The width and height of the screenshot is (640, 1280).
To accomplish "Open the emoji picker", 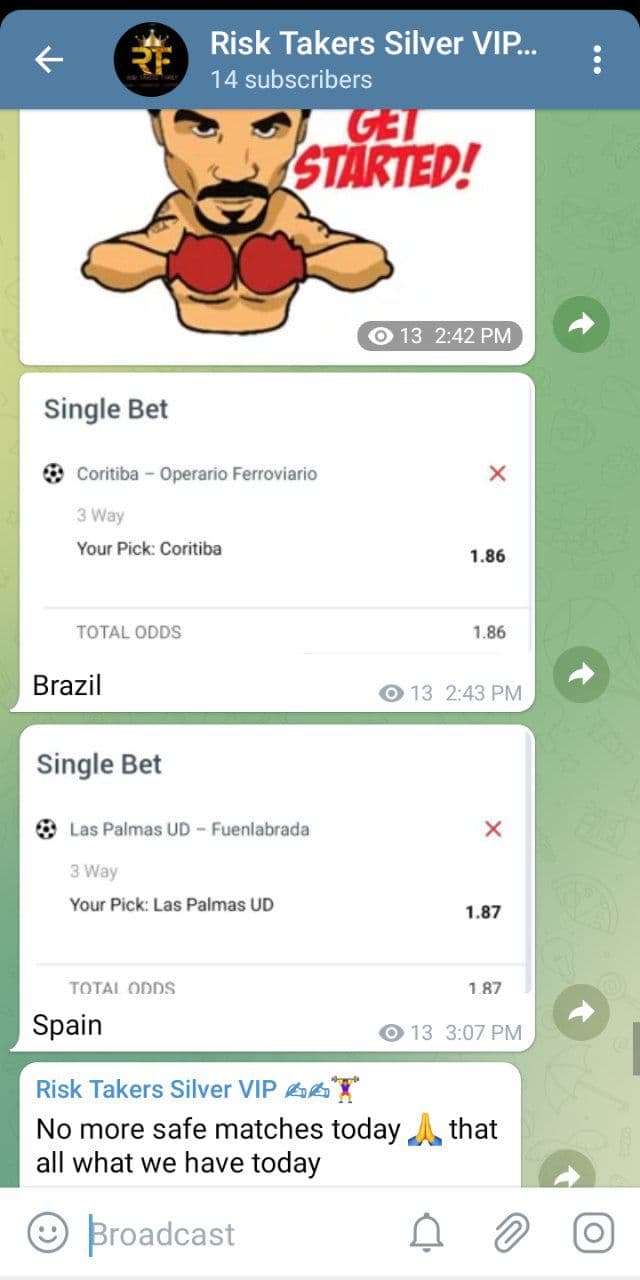I will pyautogui.click(x=47, y=1232).
